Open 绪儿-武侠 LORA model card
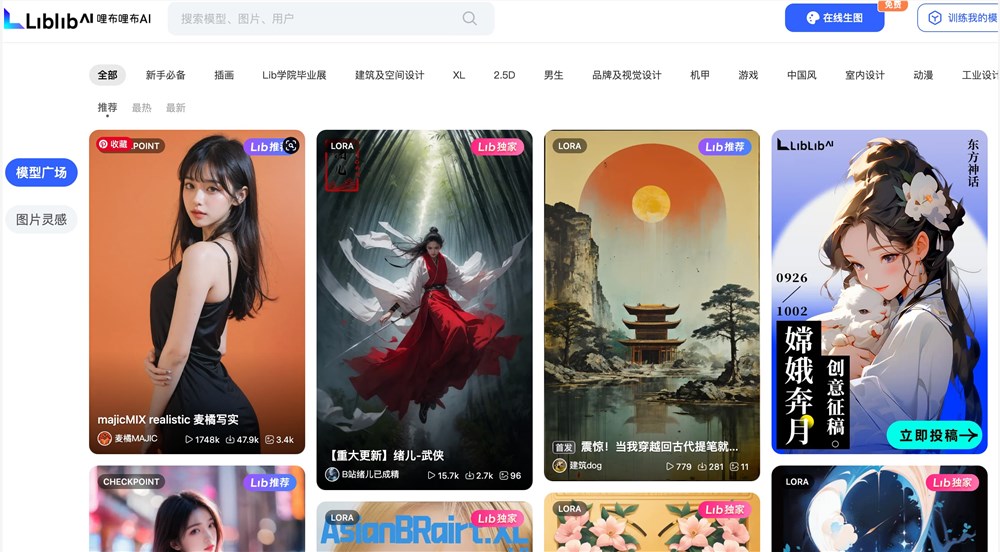This screenshot has width=1000, height=552. click(424, 300)
